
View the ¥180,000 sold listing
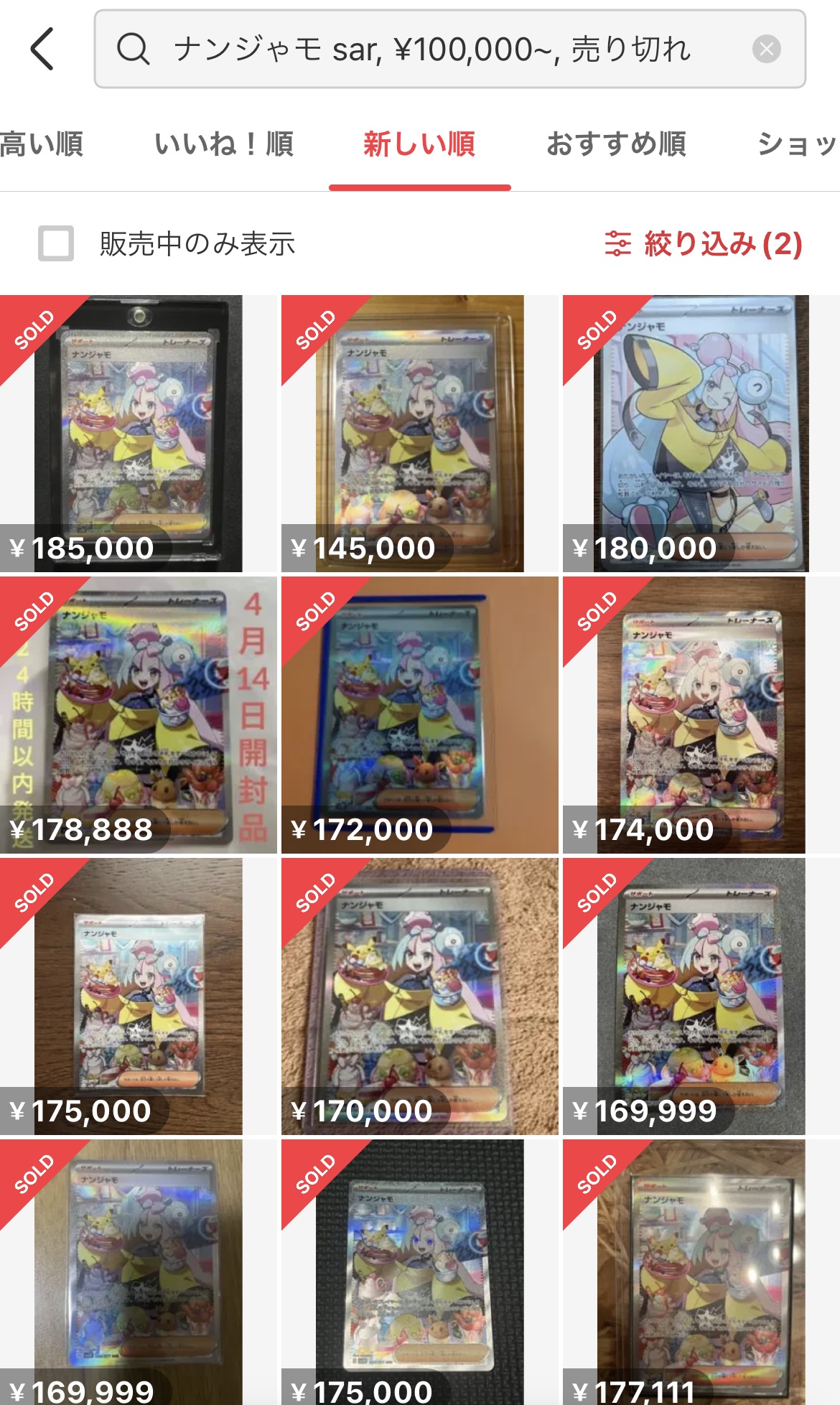(x=701, y=433)
